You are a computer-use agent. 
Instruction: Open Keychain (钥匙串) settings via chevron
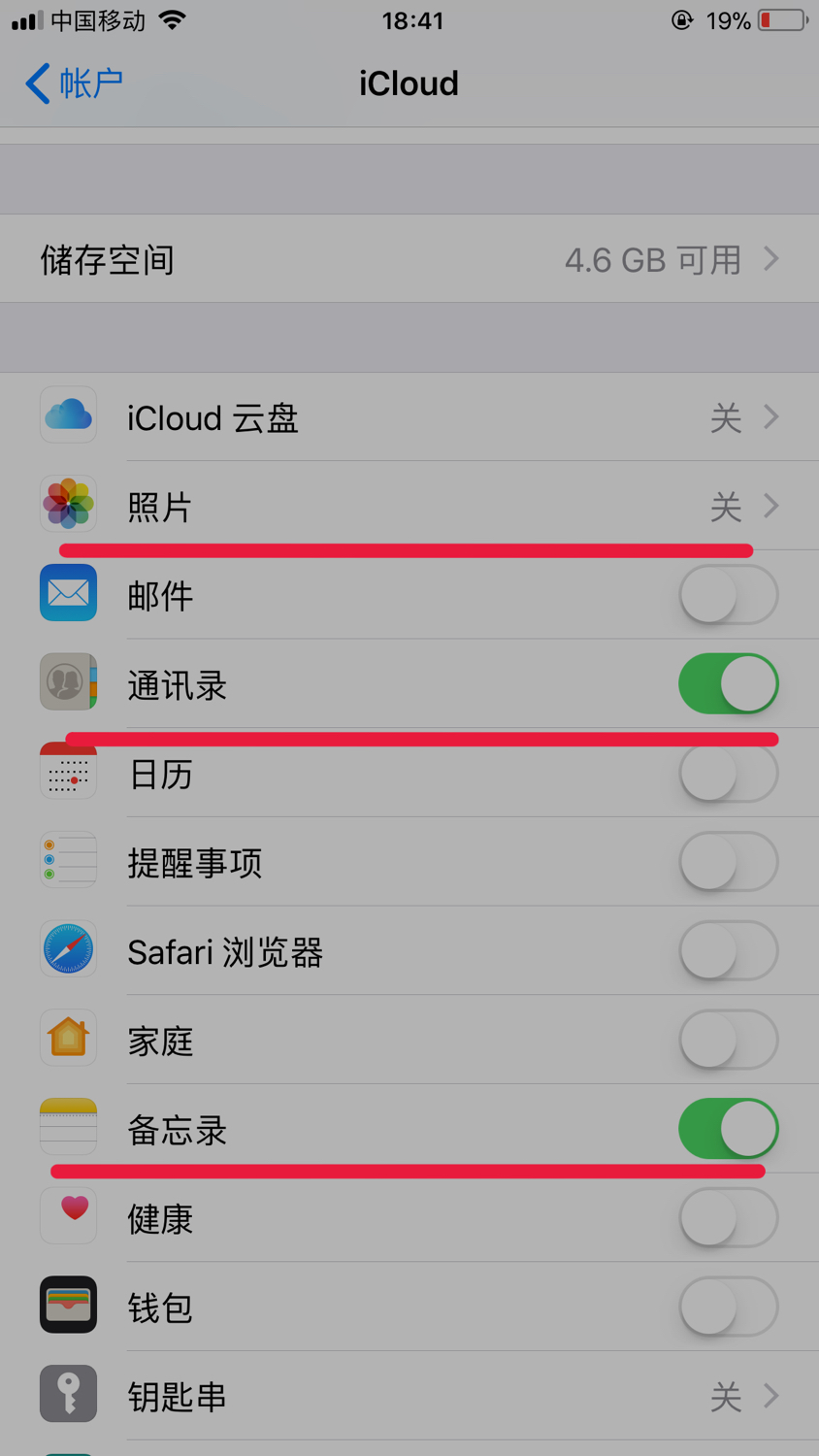(771, 1395)
